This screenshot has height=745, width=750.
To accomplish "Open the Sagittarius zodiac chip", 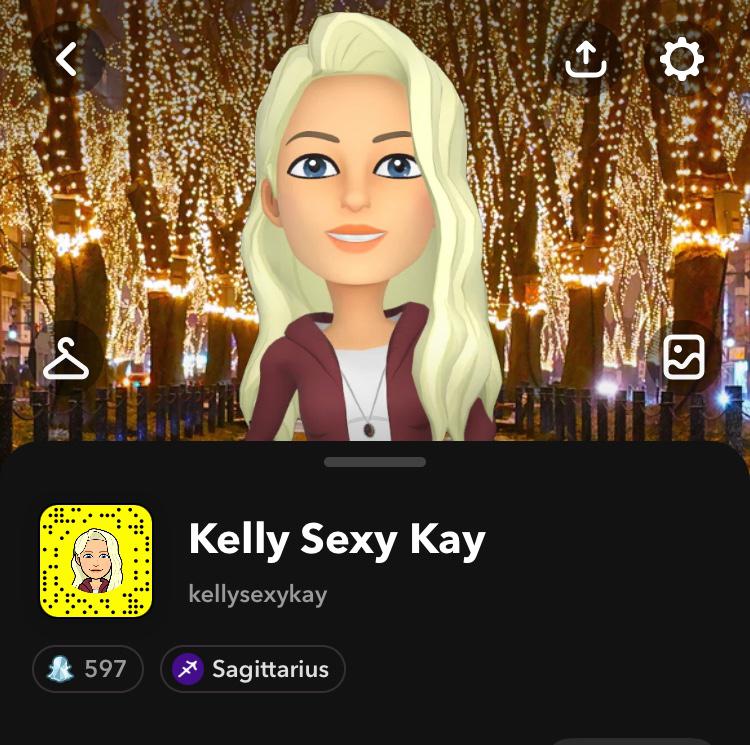I will [x=252, y=669].
